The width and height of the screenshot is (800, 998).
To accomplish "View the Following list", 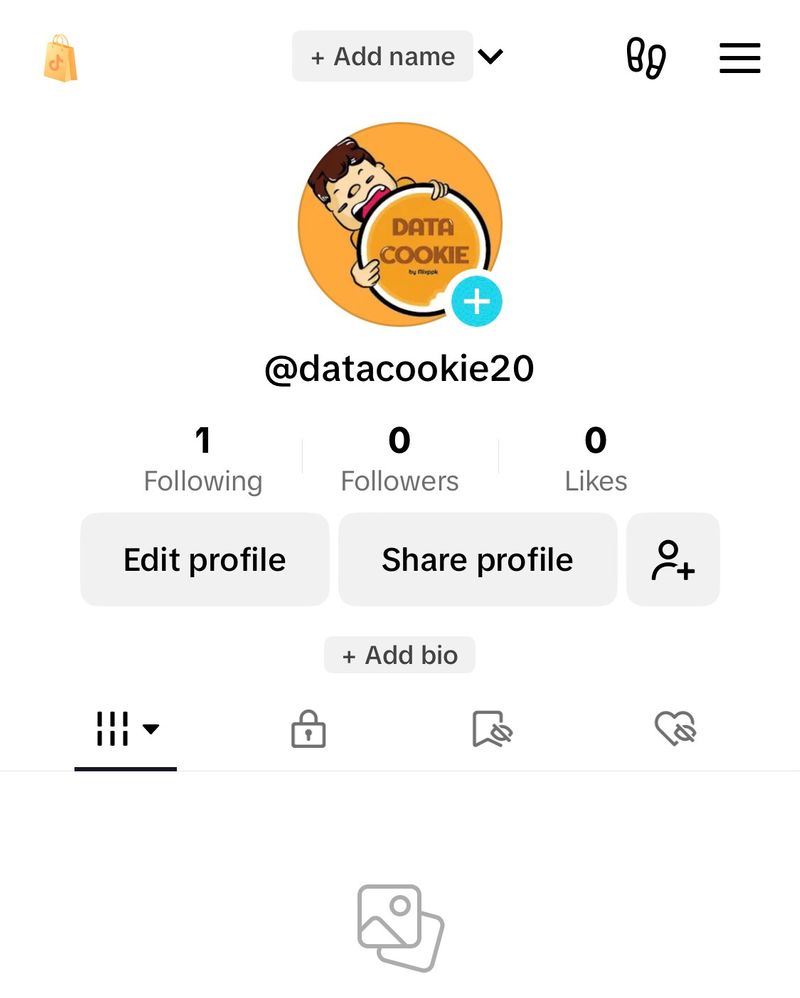I will pos(203,458).
